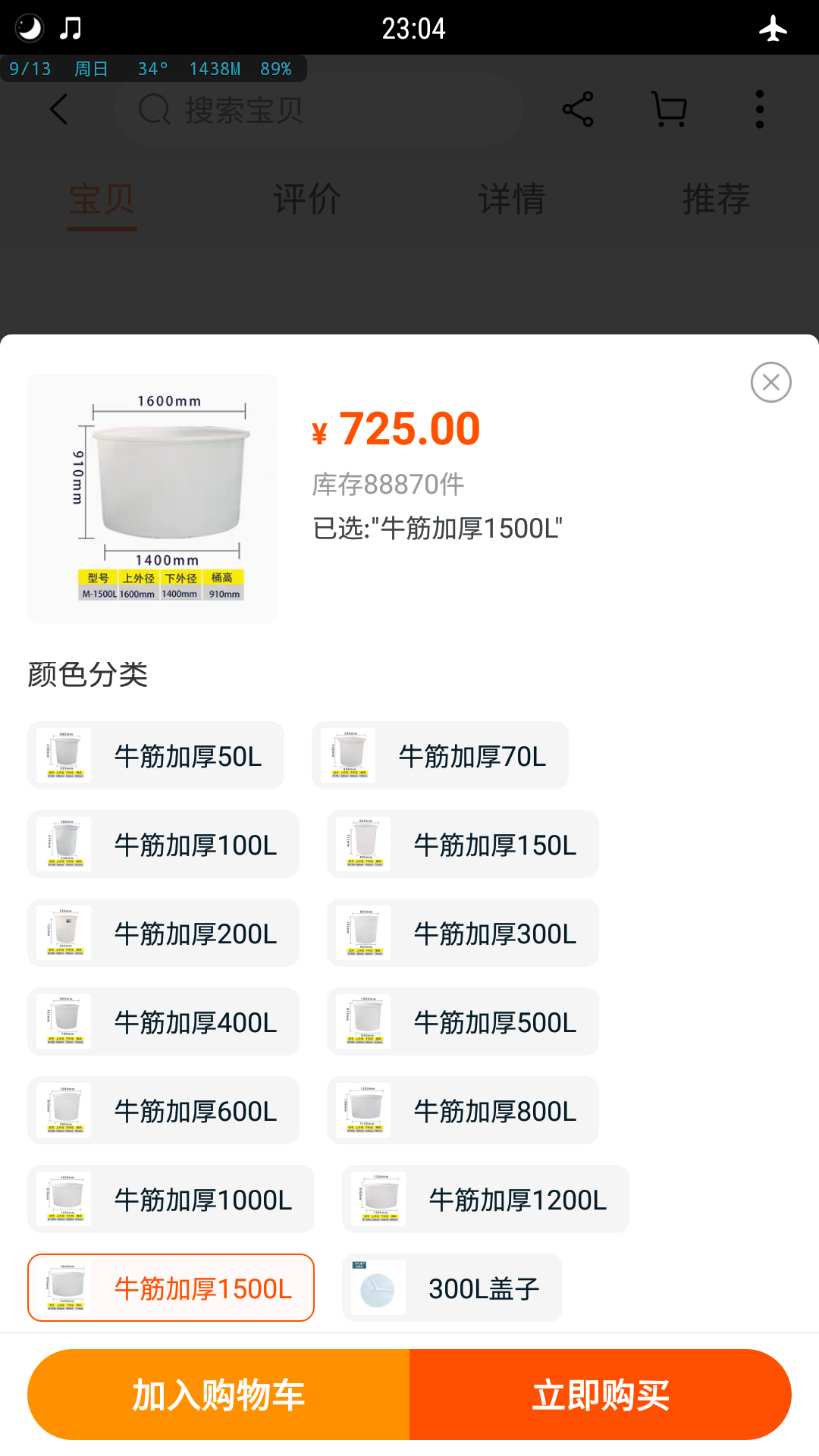The height and width of the screenshot is (1456, 819).
Task: Choose the 牛筋加厚100L variant
Action: click(x=163, y=844)
